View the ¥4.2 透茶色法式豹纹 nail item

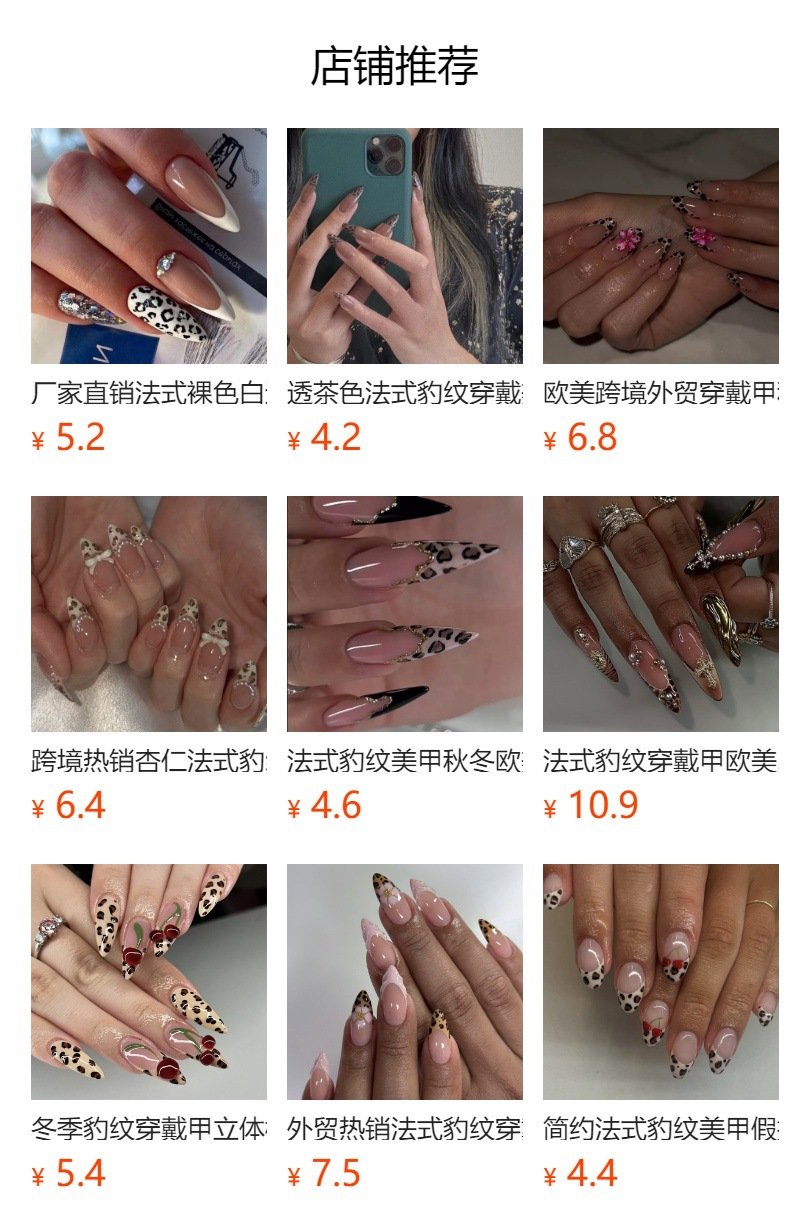point(405,246)
